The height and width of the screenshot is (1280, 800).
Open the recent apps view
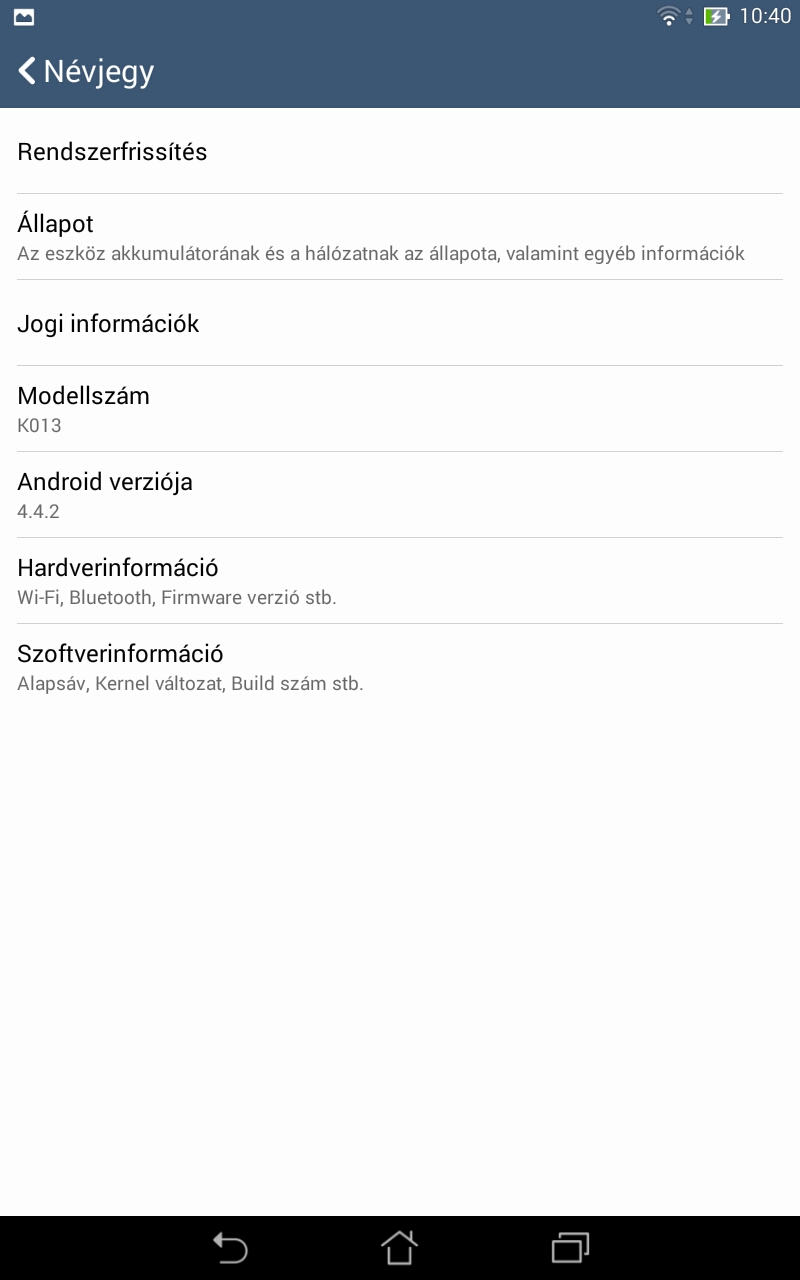pyautogui.click(x=570, y=1248)
